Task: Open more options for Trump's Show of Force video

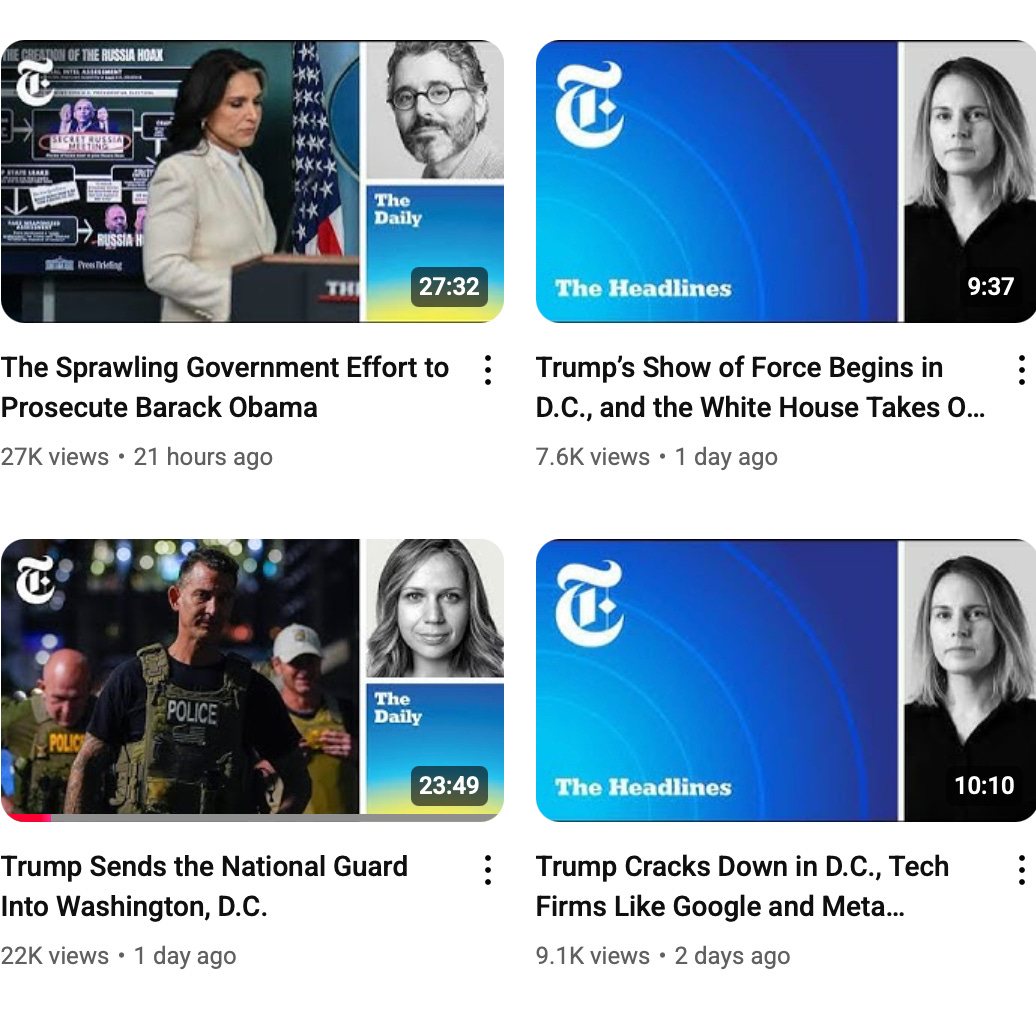Action: pos(1021,370)
